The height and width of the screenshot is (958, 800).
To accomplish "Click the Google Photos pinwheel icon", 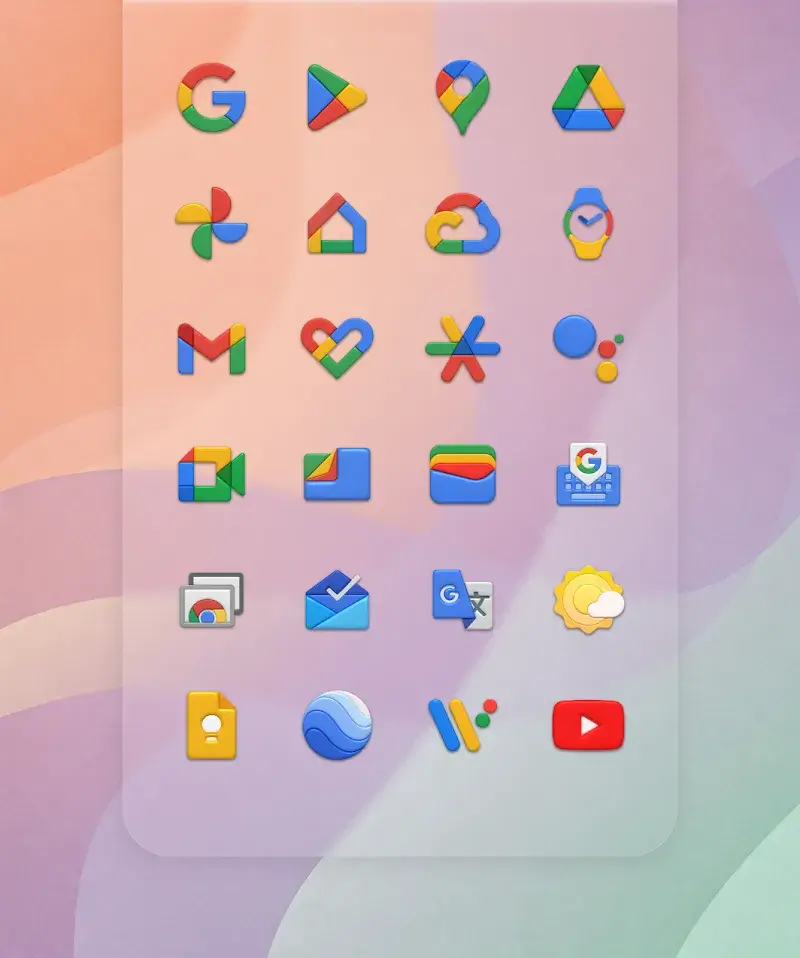I will (x=212, y=224).
